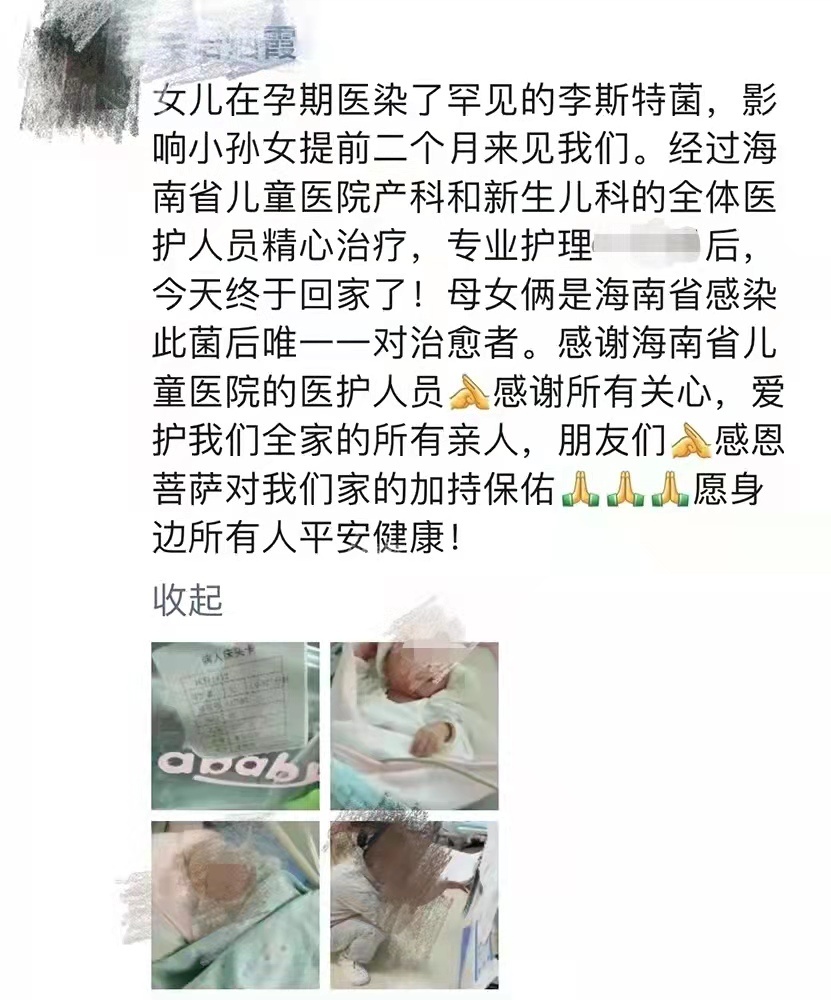This screenshot has width=831, height=1000.
Task: Open the photo with the green blanket
Action: [x=235, y=905]
